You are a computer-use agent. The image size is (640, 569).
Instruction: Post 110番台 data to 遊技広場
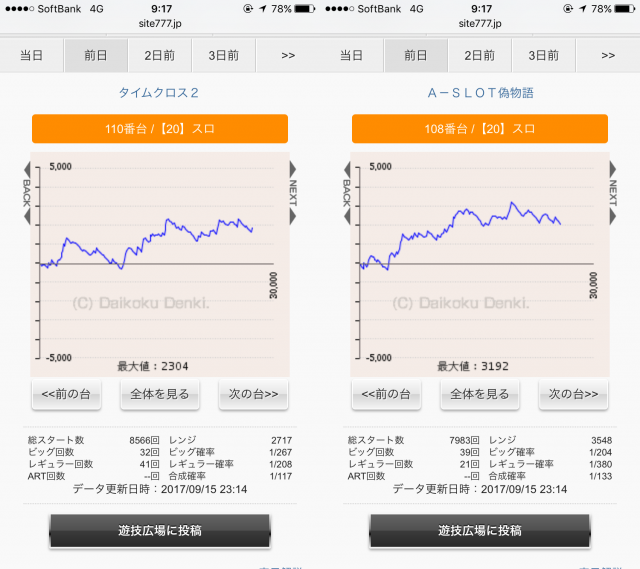click(160, 530)
